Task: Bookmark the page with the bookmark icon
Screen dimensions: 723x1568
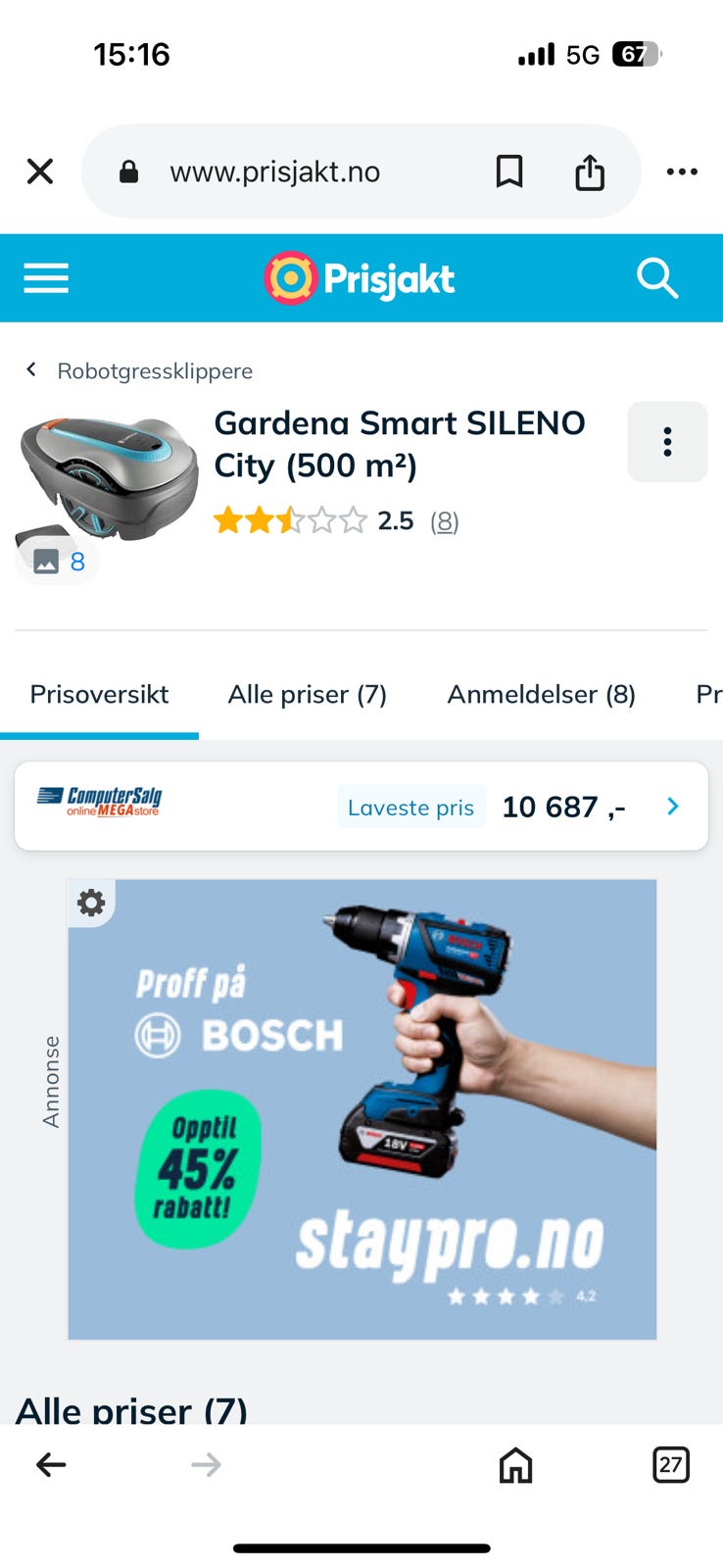Action: click(x=509, y=171)
